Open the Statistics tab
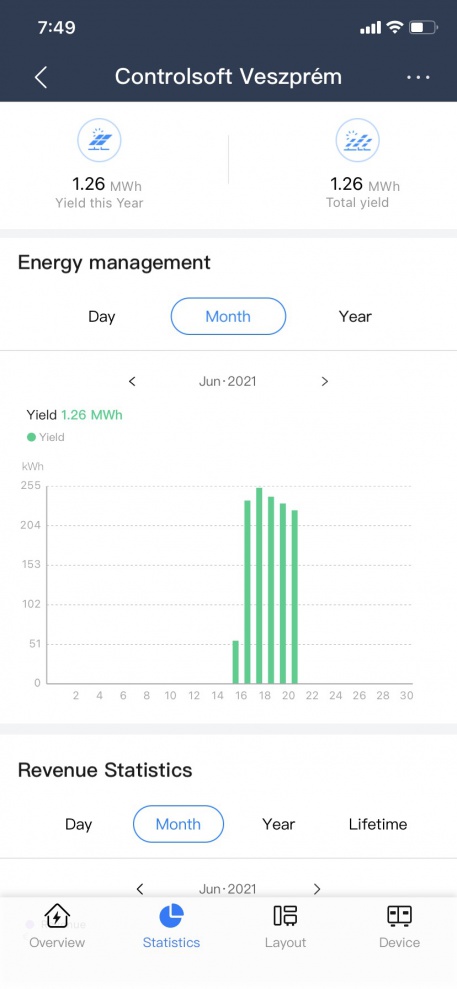Screen dimensions: 457x989 coord(171,926)
